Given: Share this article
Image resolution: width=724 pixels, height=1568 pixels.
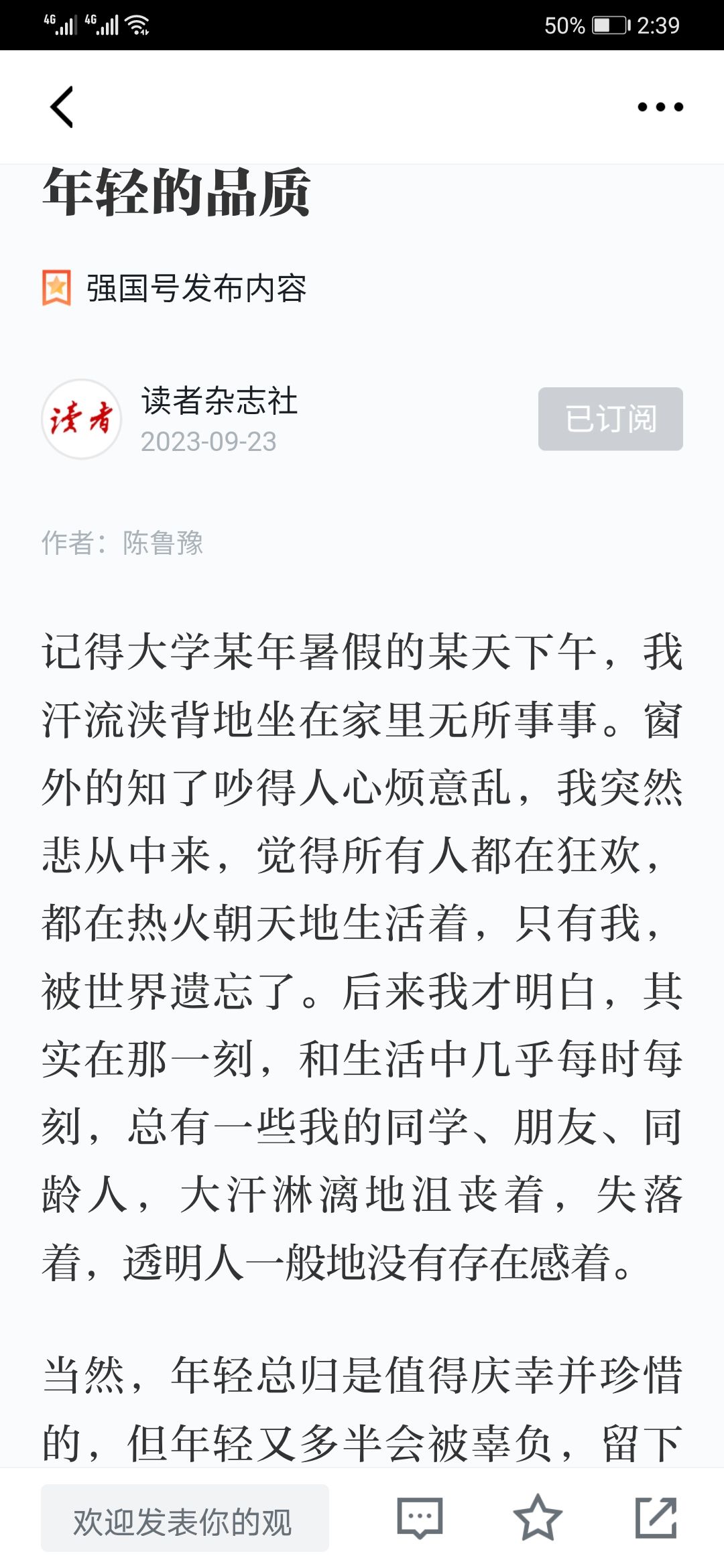Looking at the screenshot, I should pyautogui.click(x=656, y=1518).
